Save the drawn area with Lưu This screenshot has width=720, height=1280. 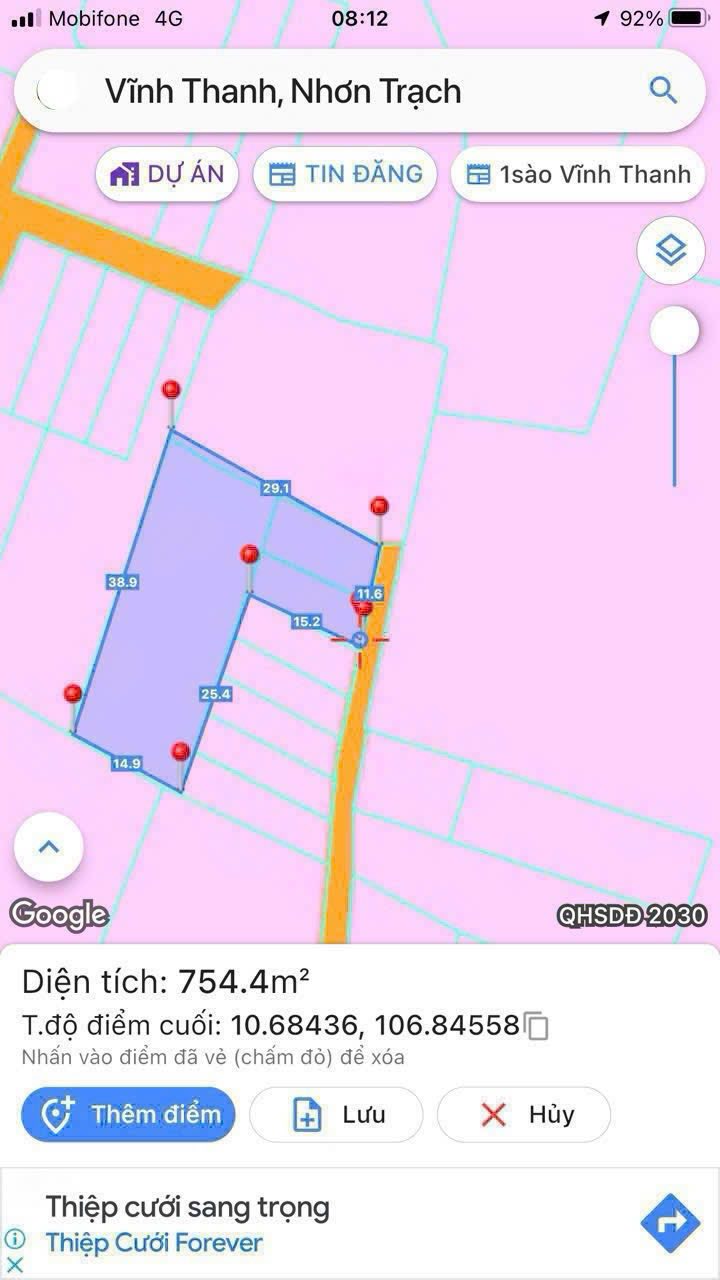click(336, 1114)
